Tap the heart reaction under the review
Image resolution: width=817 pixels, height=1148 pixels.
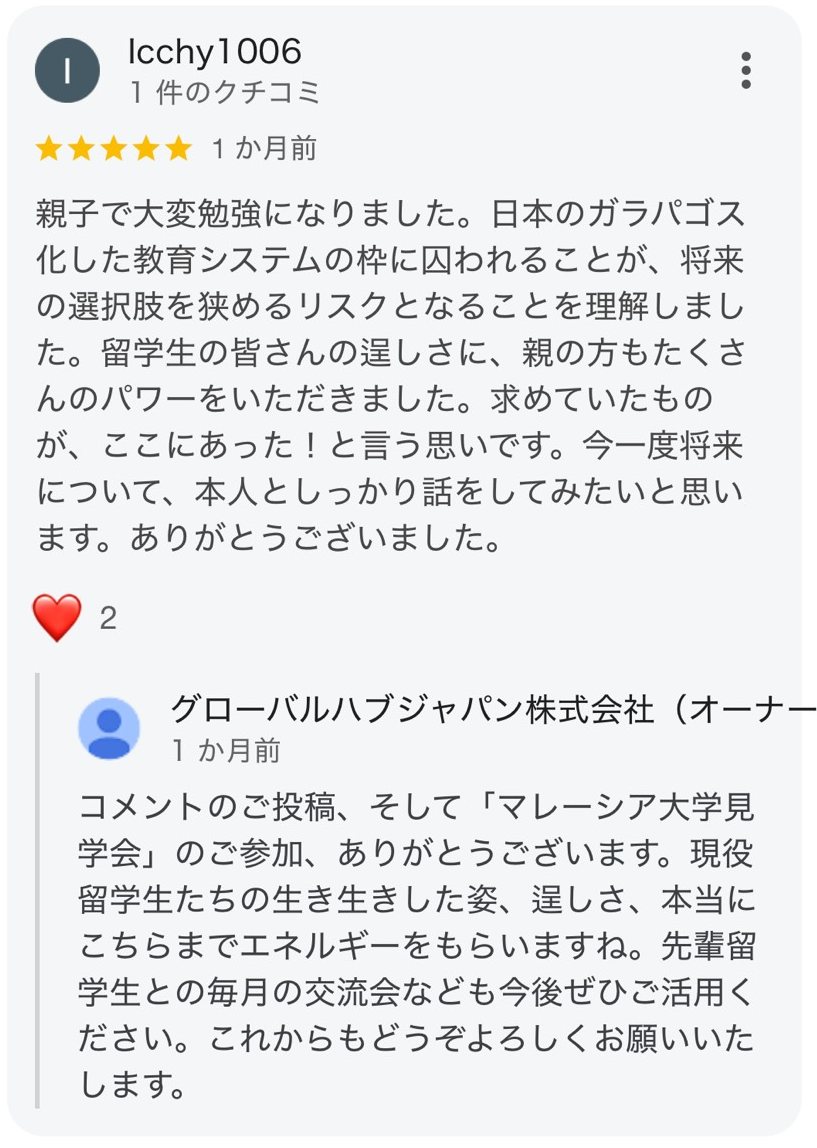57,617
